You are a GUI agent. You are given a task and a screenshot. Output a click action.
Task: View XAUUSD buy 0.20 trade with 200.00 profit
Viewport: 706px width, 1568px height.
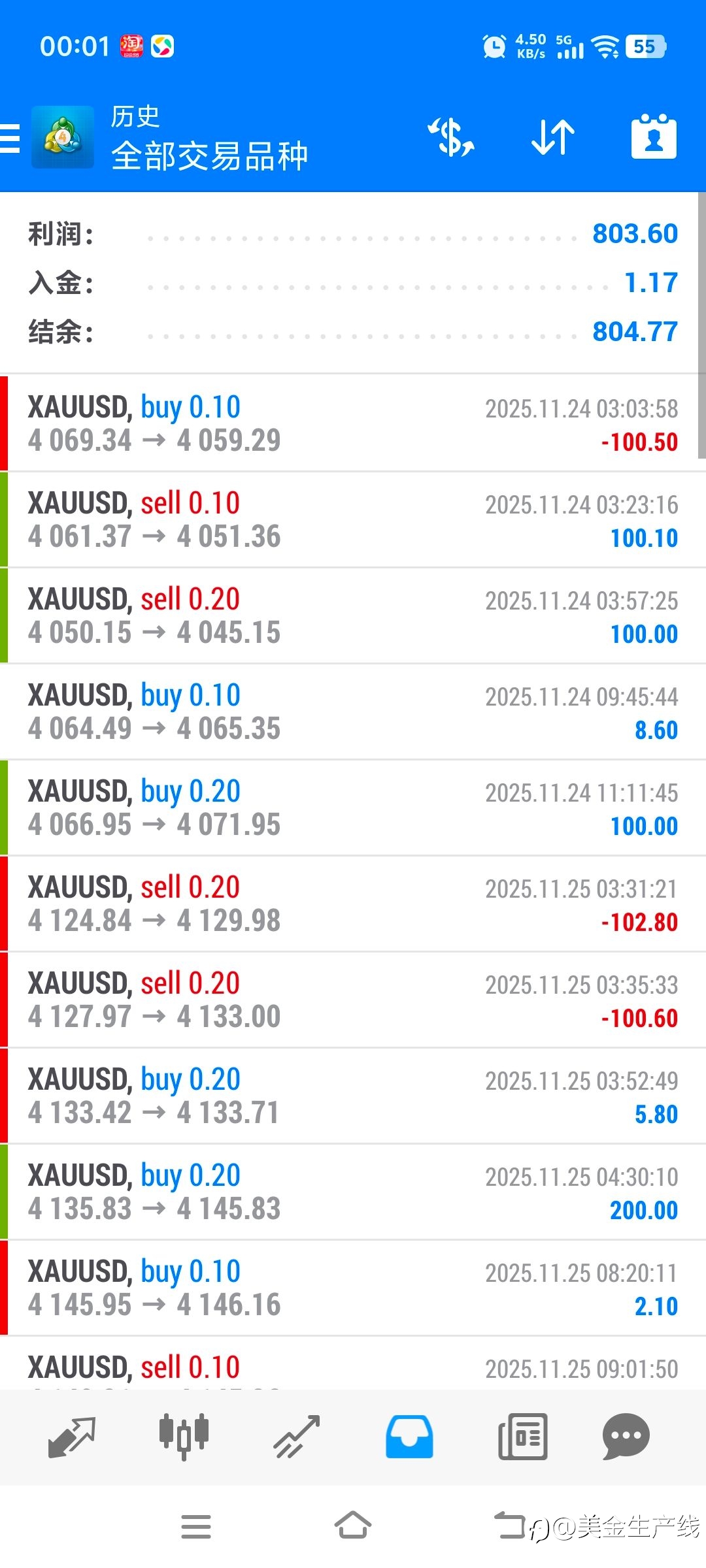(353, 1192)
